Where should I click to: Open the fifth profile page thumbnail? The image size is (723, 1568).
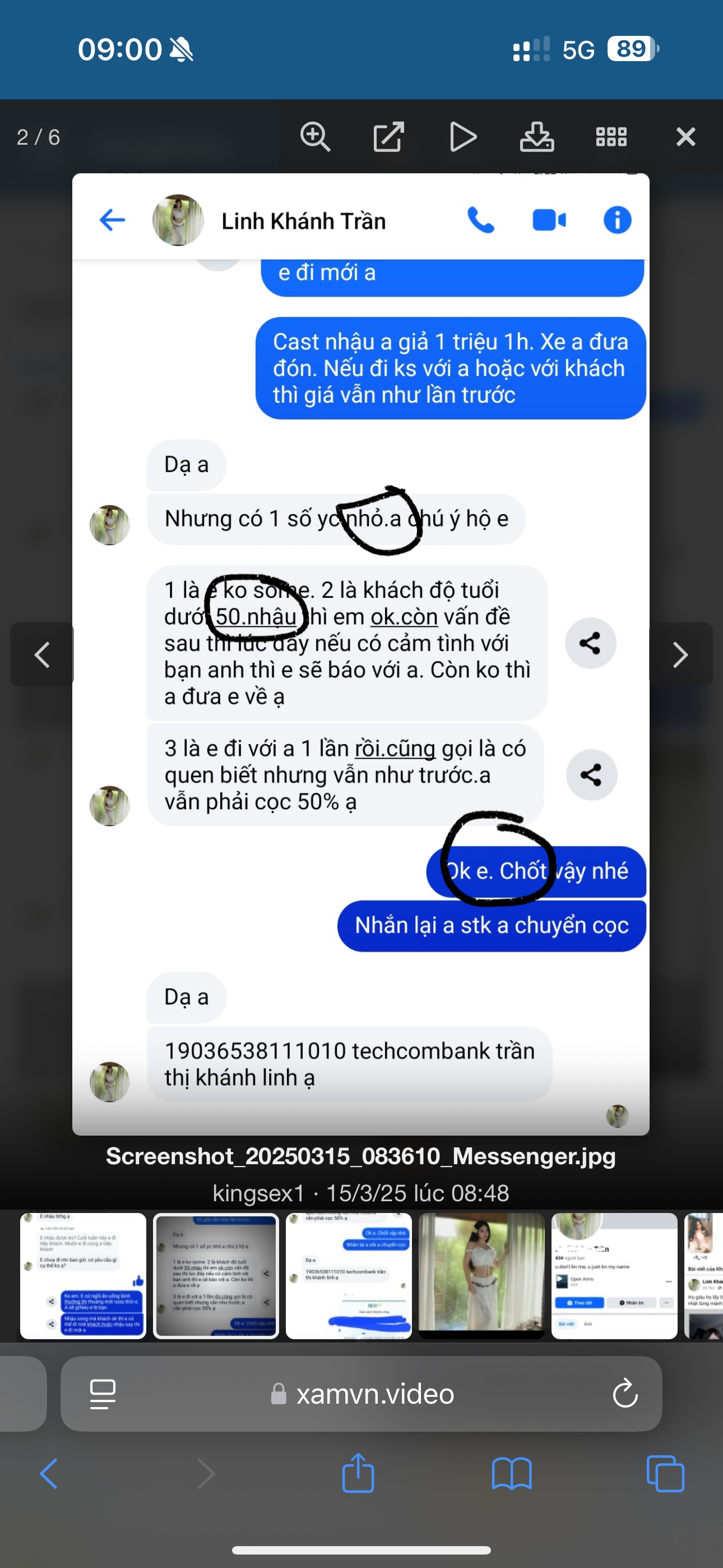click(x=614, y=1276)
